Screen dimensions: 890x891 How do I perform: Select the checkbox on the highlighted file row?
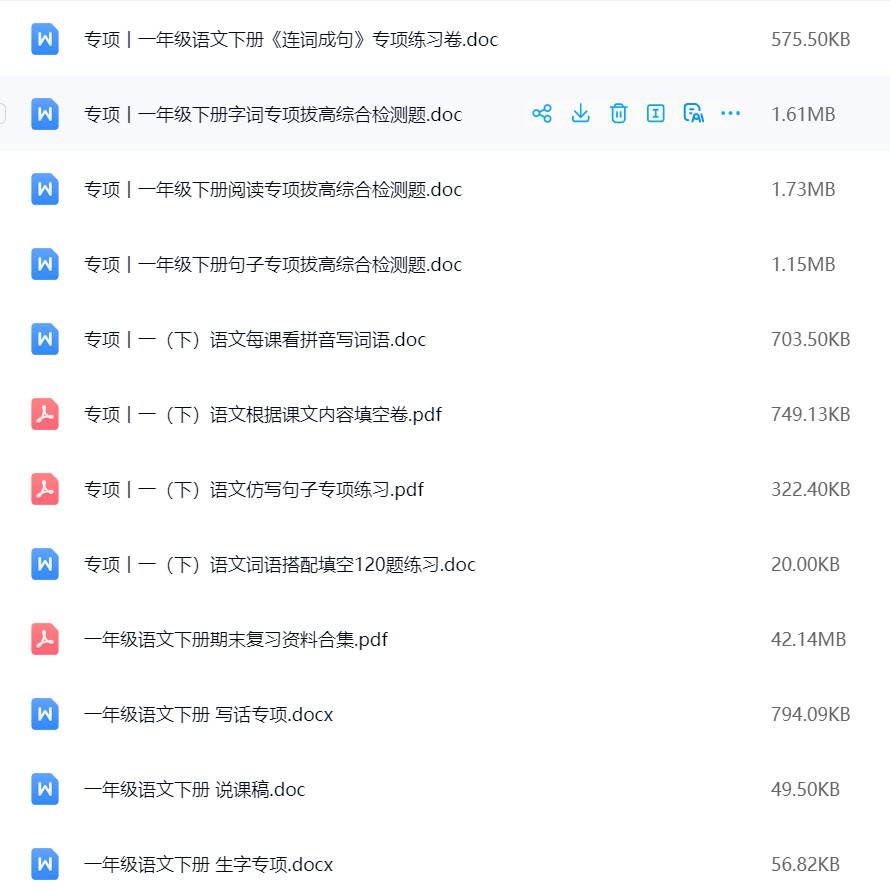click(3, 113)
